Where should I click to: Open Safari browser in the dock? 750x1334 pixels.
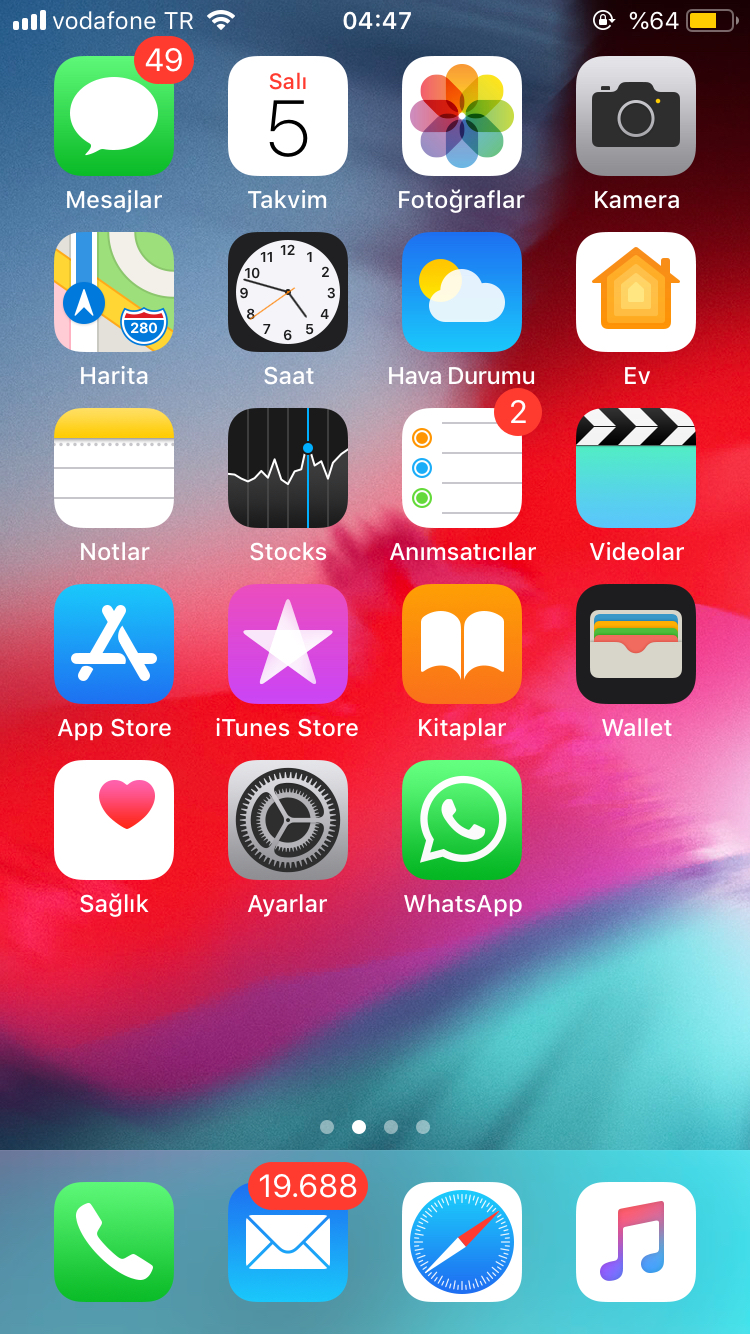(x=462, y=1242)
